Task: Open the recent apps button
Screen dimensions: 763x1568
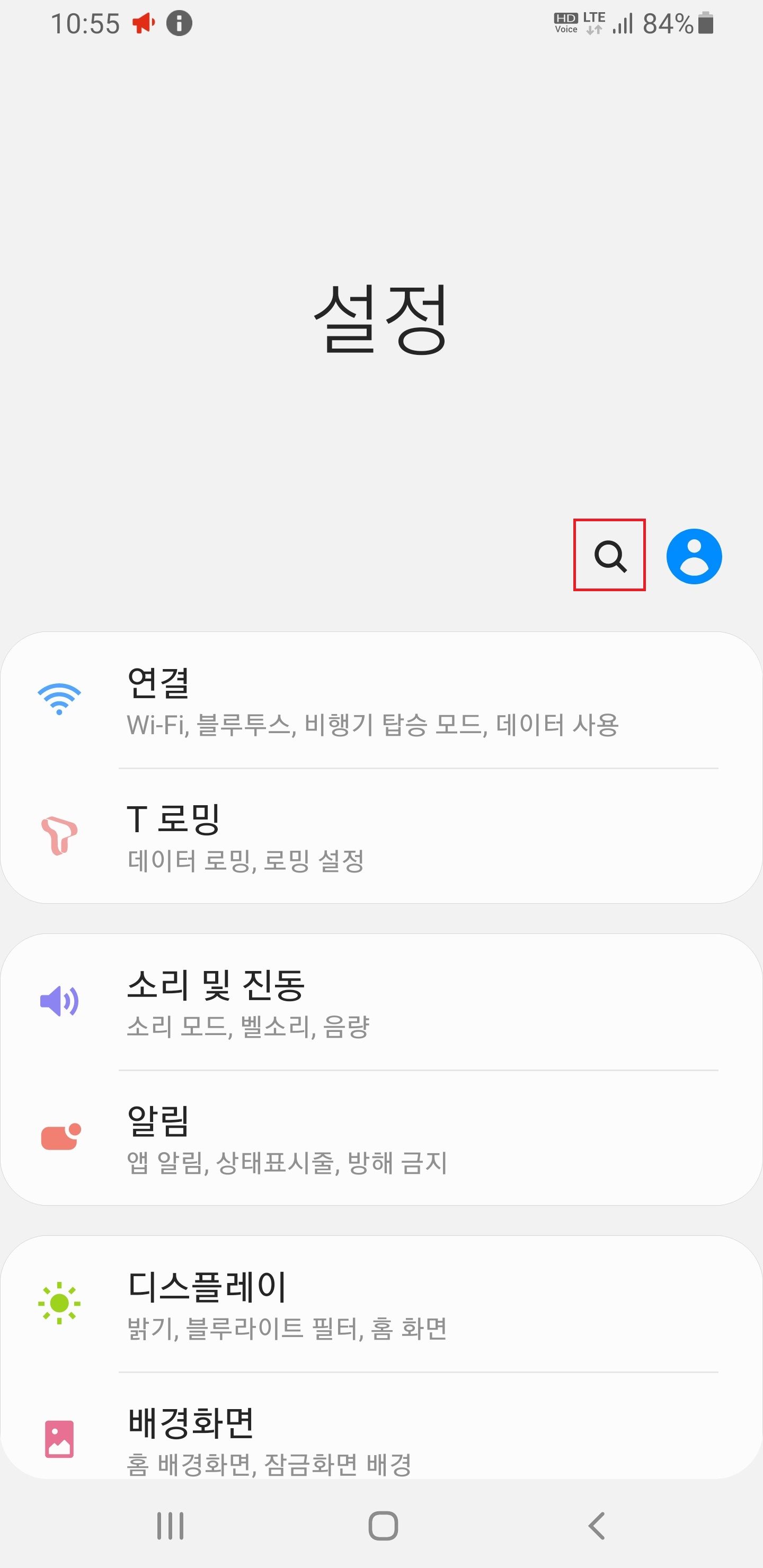Action: (170, 1526)
